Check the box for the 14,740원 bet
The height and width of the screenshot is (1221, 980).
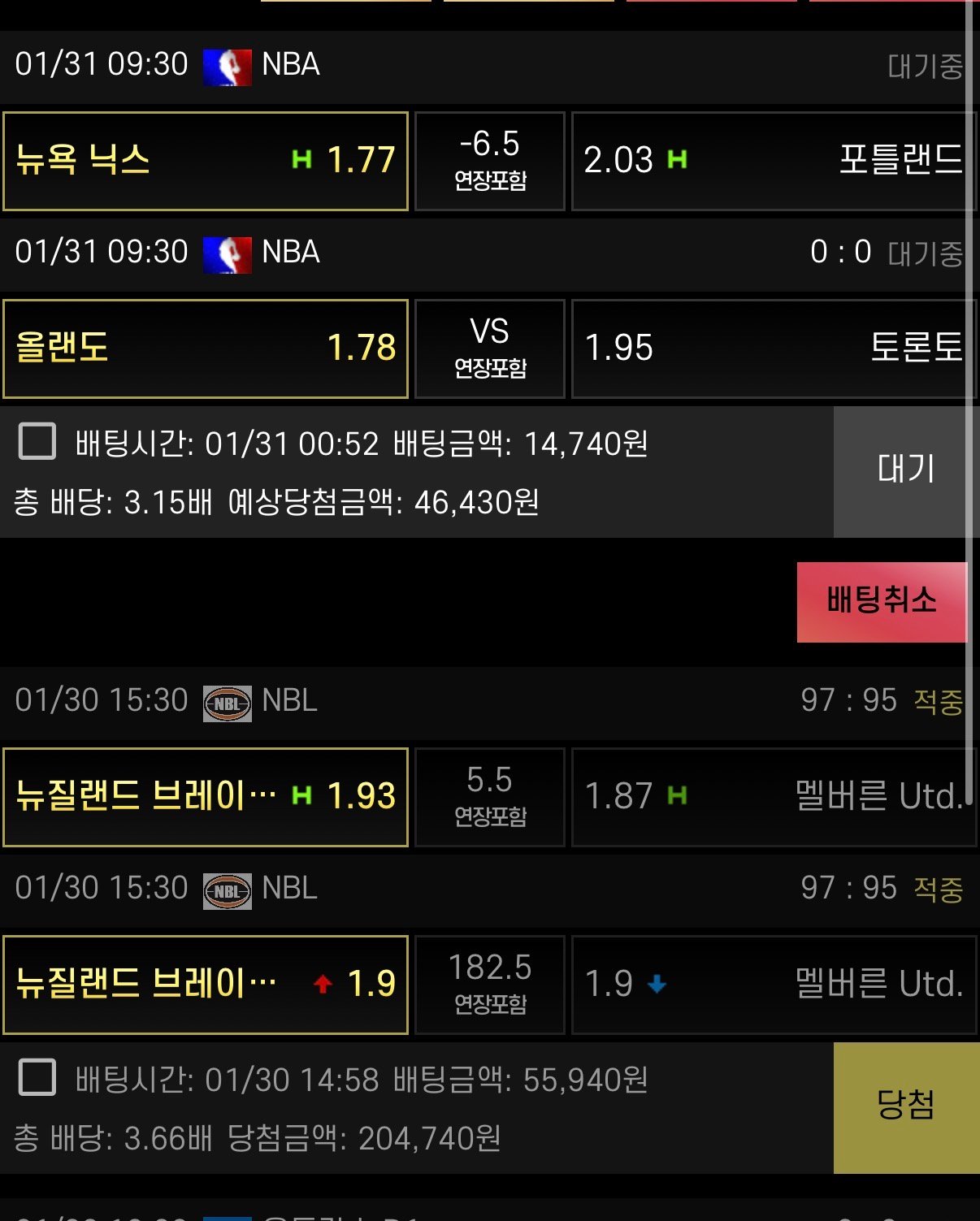click(x=37, y=442)
